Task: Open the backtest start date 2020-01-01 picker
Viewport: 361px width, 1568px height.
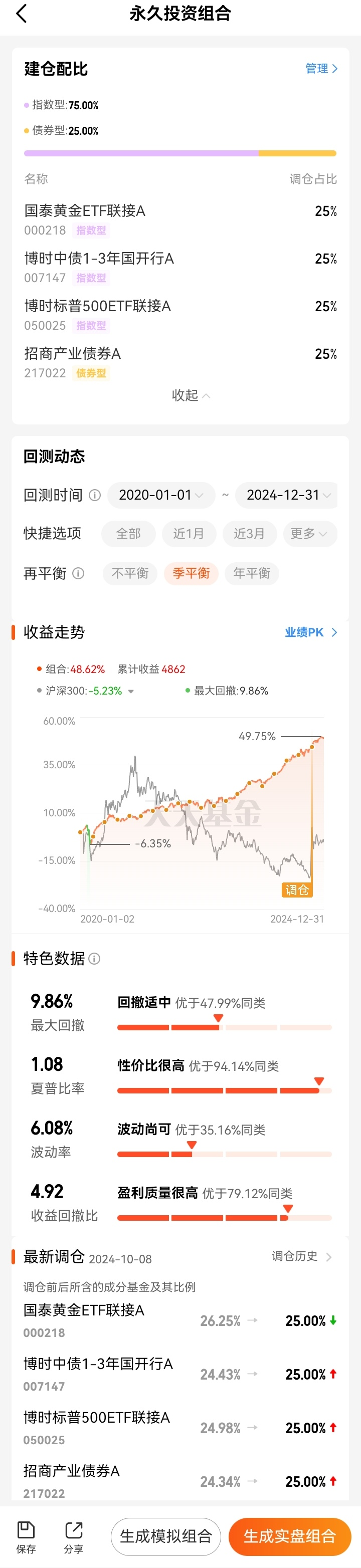Action: click(x=161, y=495)
